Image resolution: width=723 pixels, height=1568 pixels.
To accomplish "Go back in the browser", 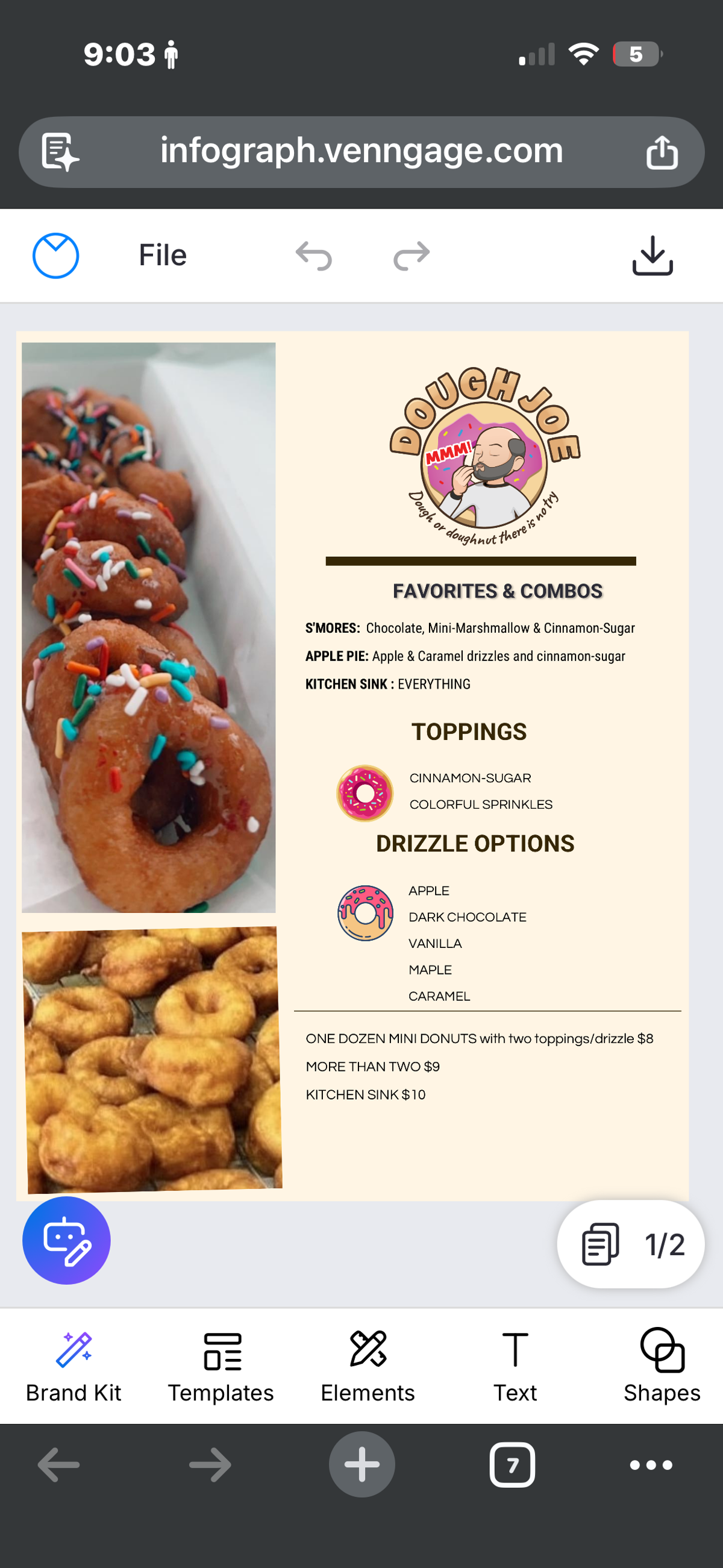I will pyautogui.click(x=58, y=1464).
